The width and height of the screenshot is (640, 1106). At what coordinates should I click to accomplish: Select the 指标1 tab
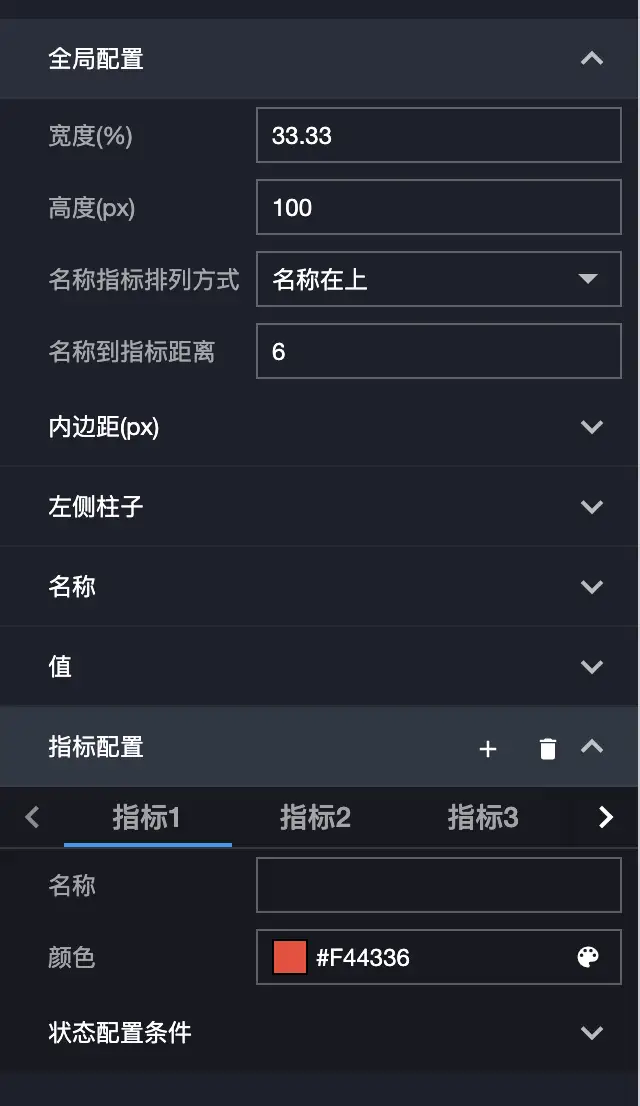(147, 818)
